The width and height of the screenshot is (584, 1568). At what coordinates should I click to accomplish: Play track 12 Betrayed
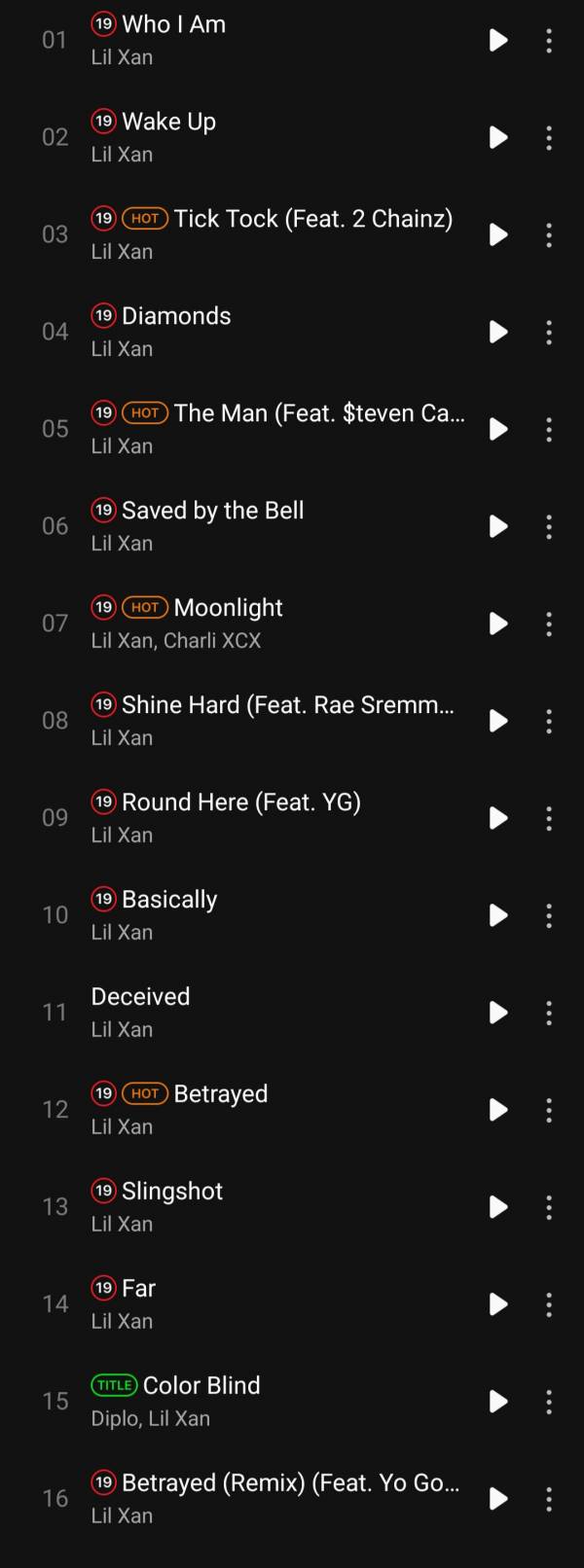pyautogui.click(x=497, y=1110)
